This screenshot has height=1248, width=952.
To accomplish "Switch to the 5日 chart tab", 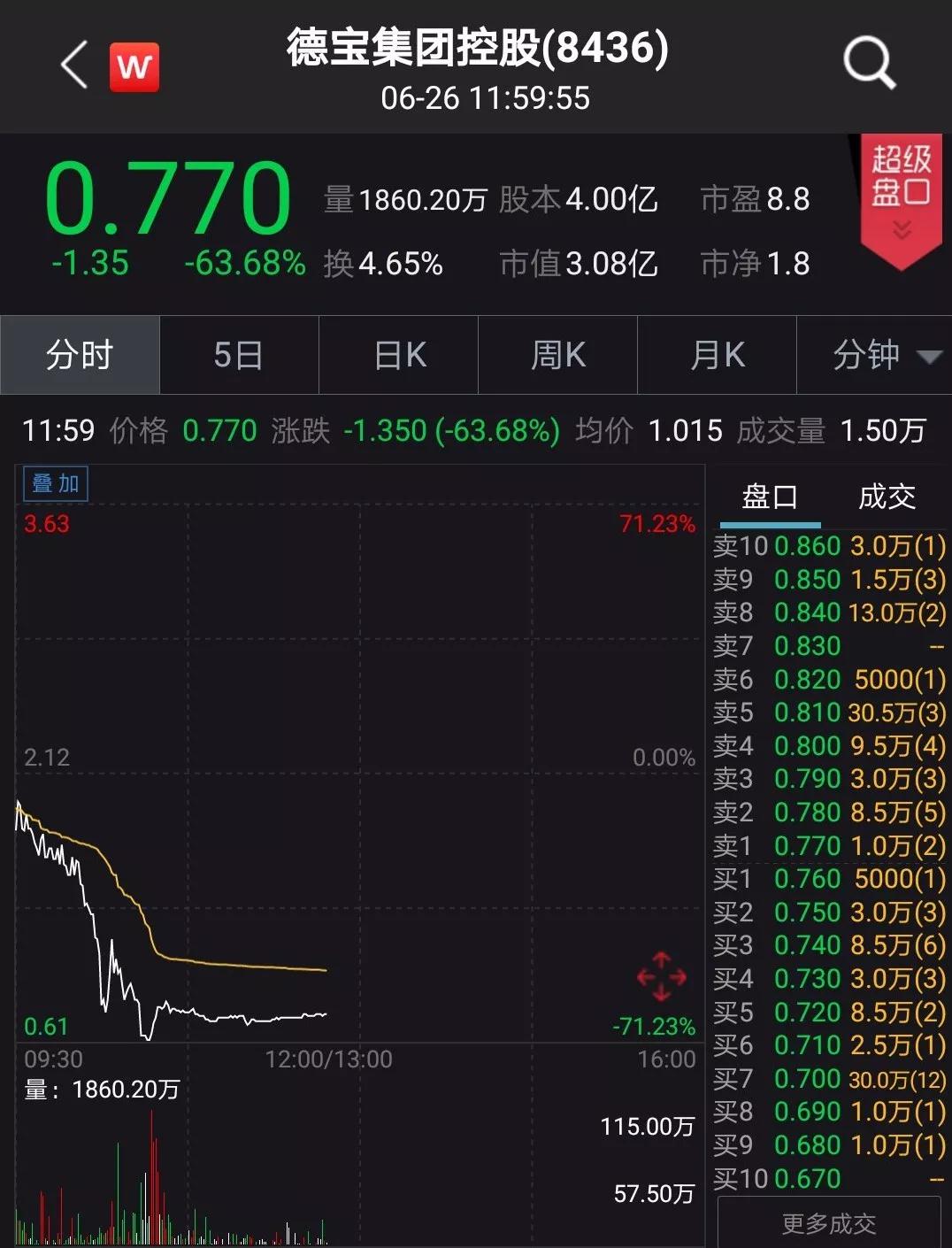I will point(239,356).
